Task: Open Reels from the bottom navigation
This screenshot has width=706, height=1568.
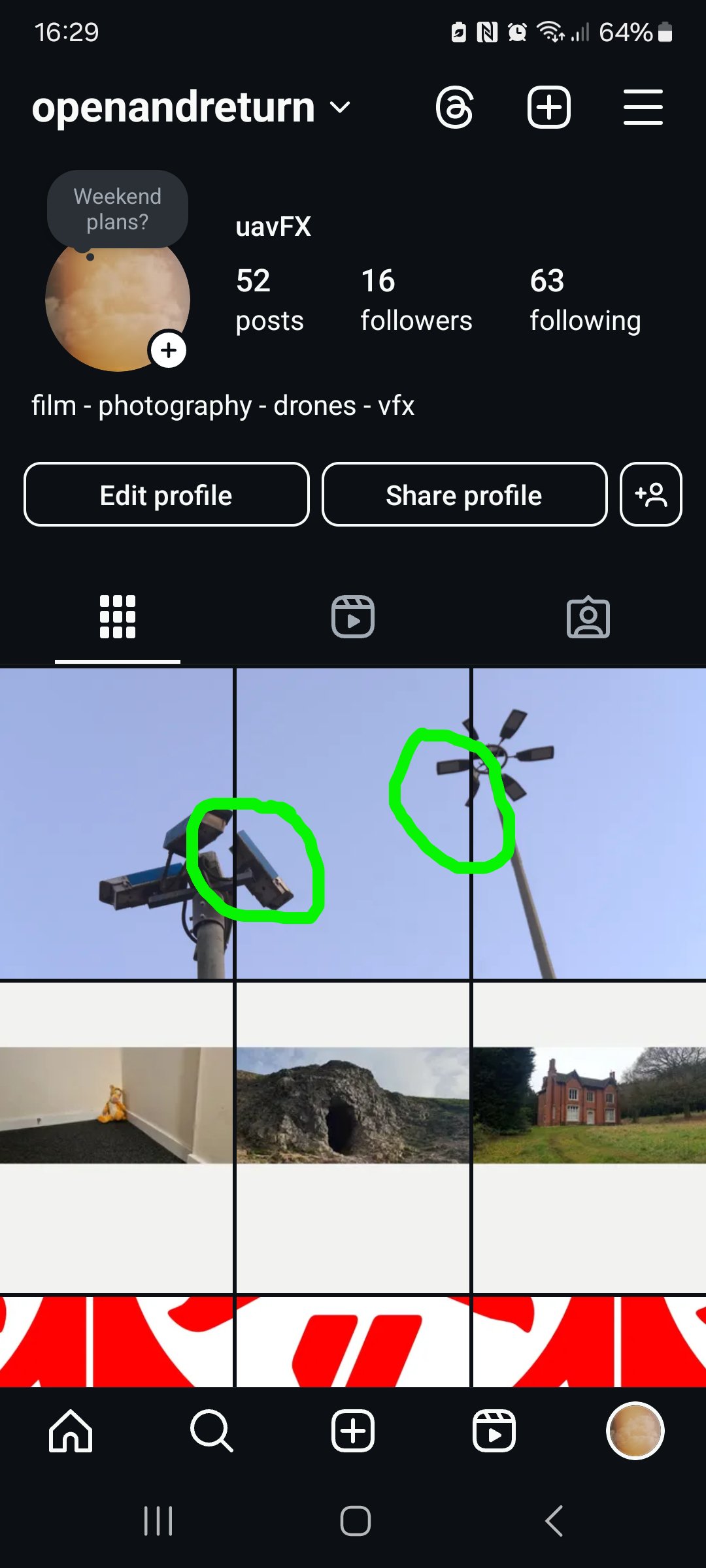Action: 494,1432
